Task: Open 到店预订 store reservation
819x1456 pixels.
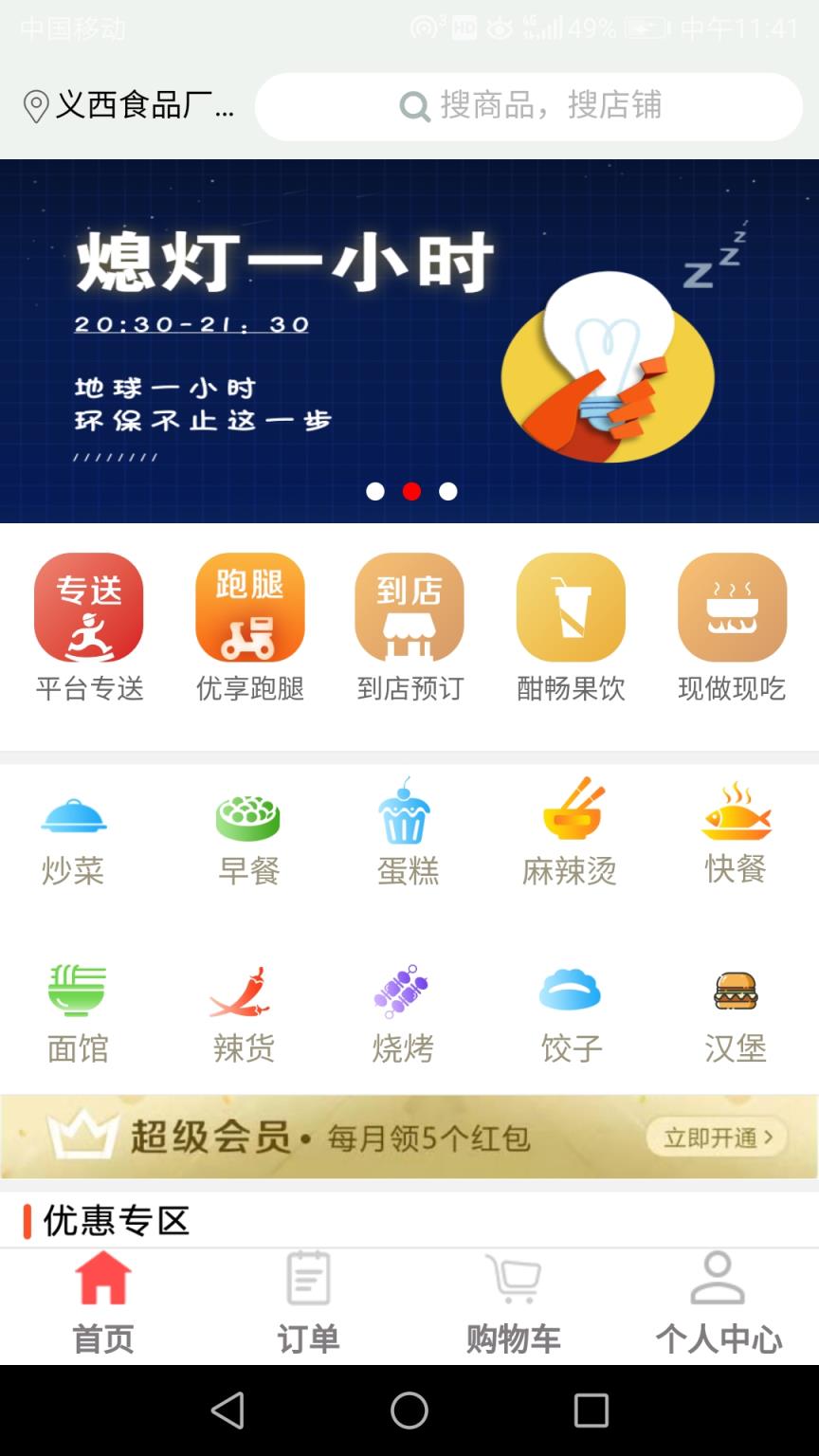Action: click(409, 626)
